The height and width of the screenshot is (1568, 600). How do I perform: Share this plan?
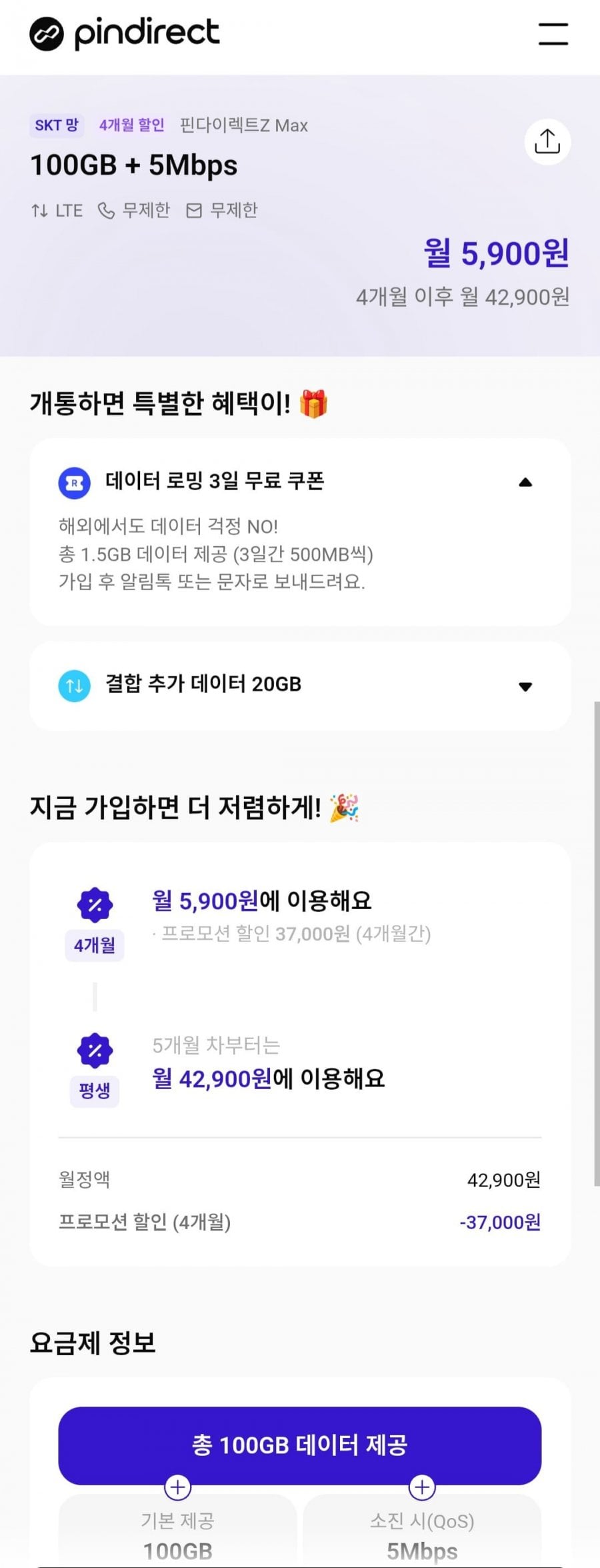[547, 141]
